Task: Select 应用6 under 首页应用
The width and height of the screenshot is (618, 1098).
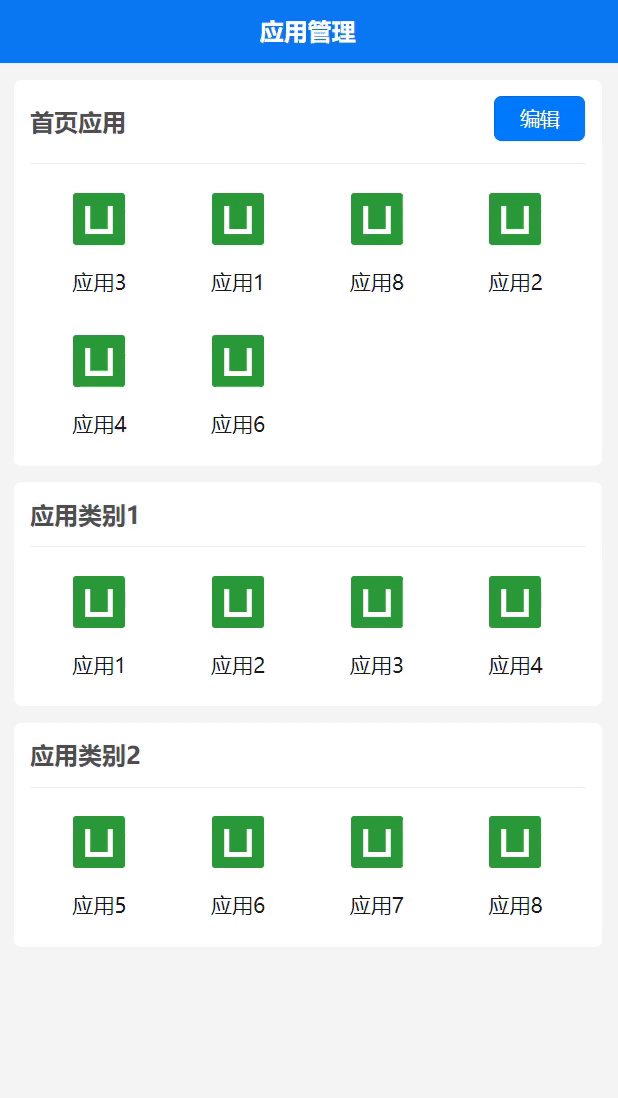Action: [x=238, y=385]
